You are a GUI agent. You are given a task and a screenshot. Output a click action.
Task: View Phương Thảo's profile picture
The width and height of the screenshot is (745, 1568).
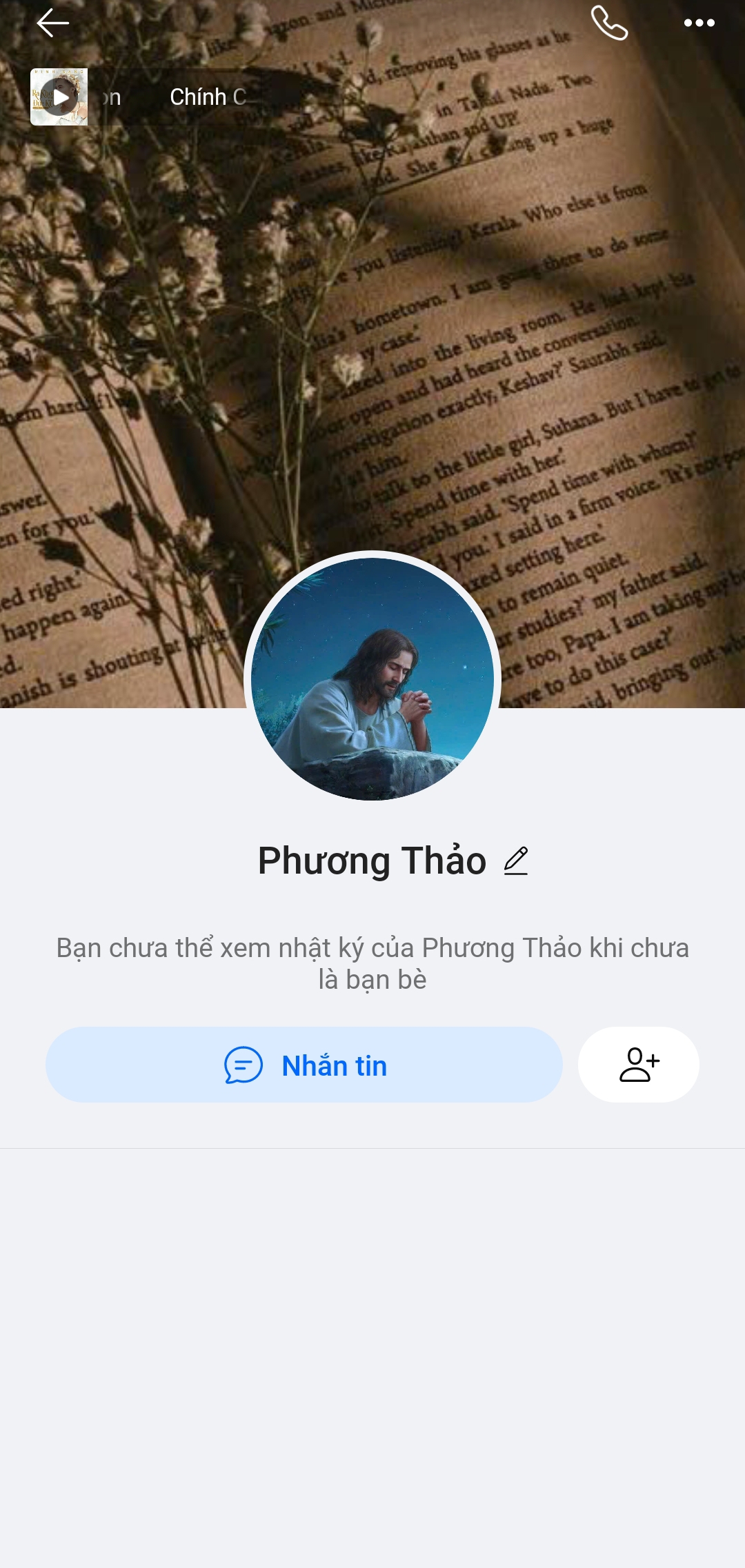(372, 679)
